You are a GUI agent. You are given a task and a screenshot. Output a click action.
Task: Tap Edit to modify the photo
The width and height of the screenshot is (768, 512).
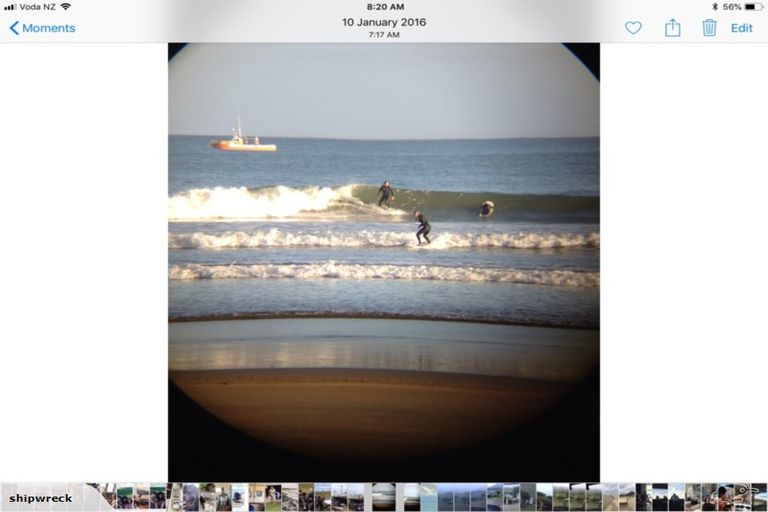pos(741,28)
